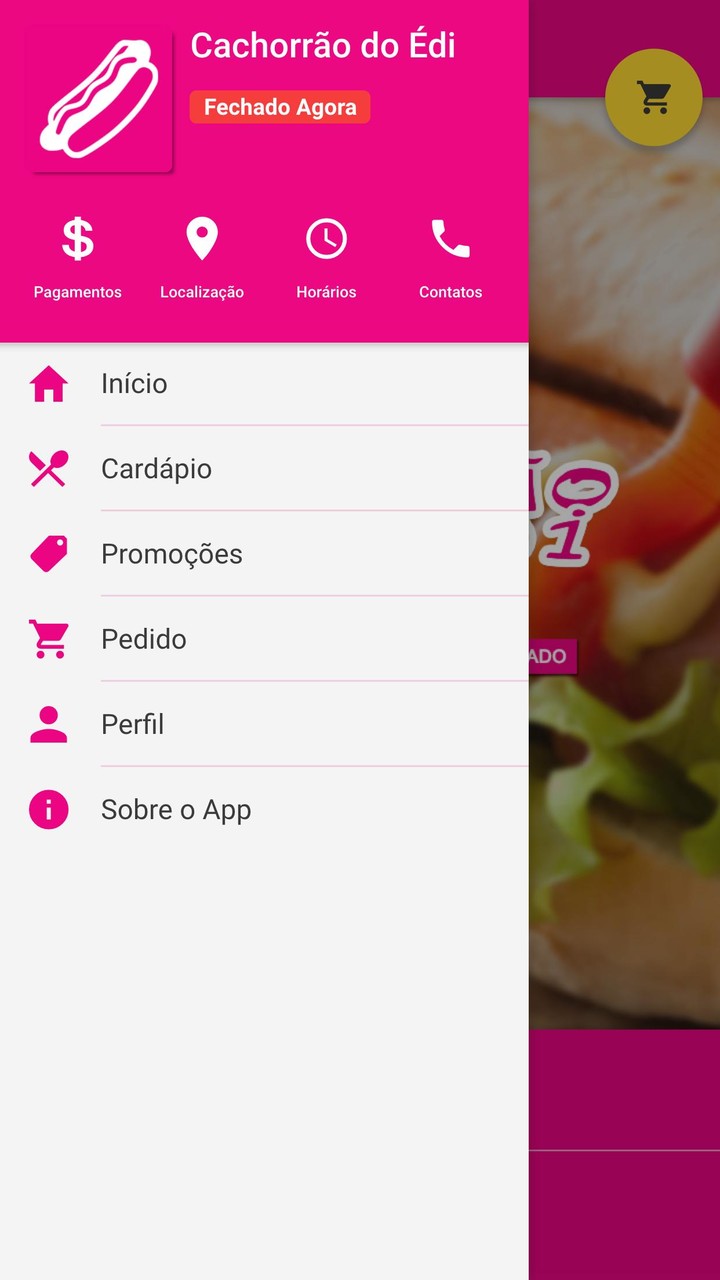Viewport: 720px width, 1280px height.
Task: Open Pagamentos payment info
Action: tap(77, 258)
